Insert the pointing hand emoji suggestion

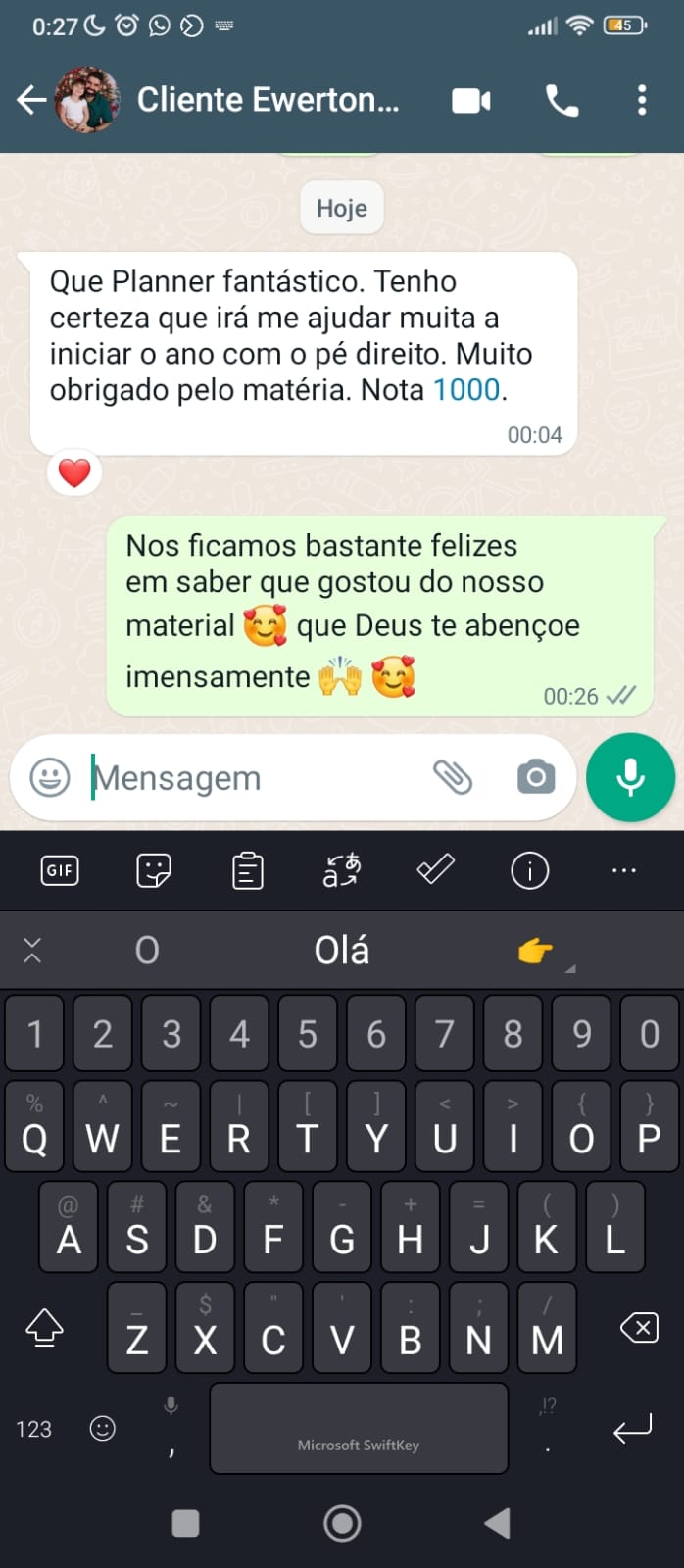(x=535, y=950)
